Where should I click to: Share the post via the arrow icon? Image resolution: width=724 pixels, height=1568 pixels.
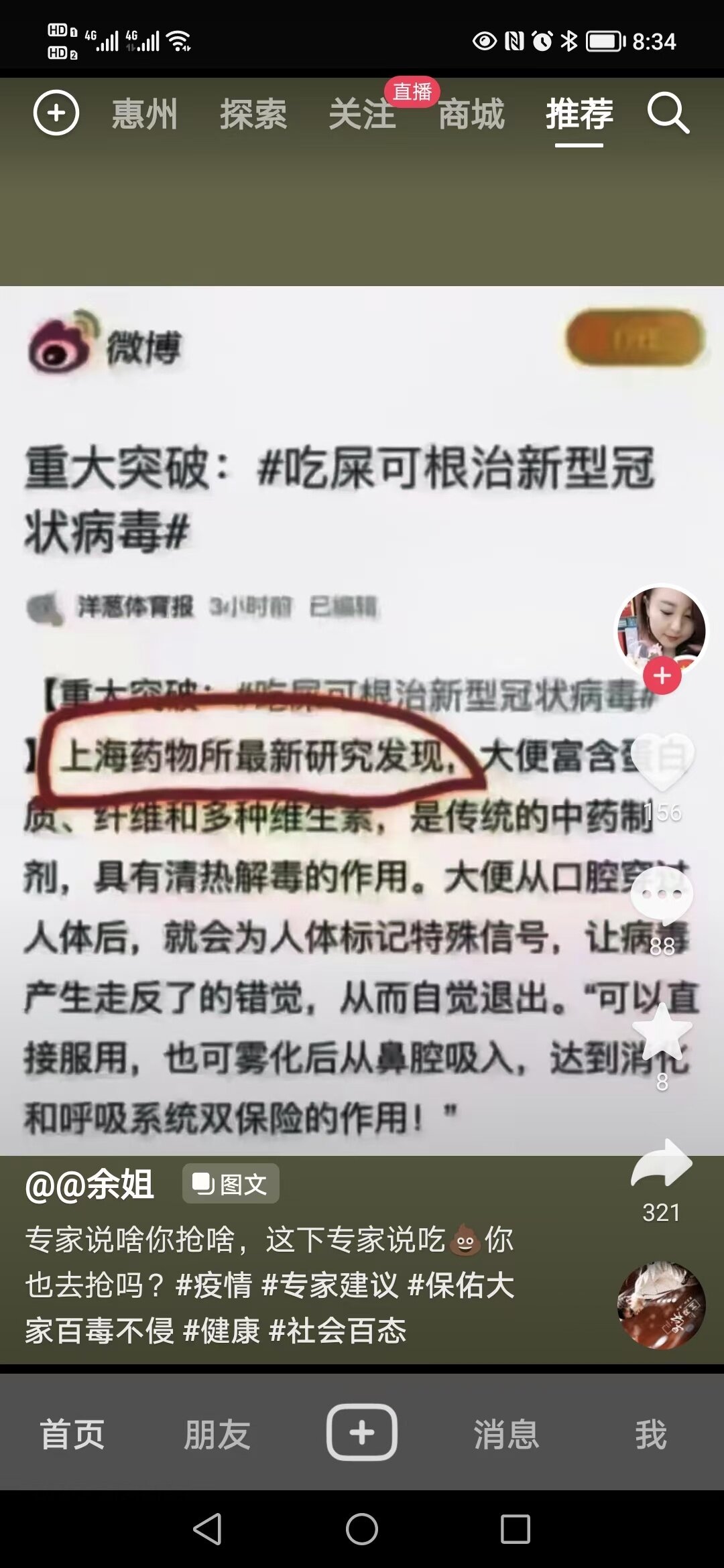pos(662,1165)
